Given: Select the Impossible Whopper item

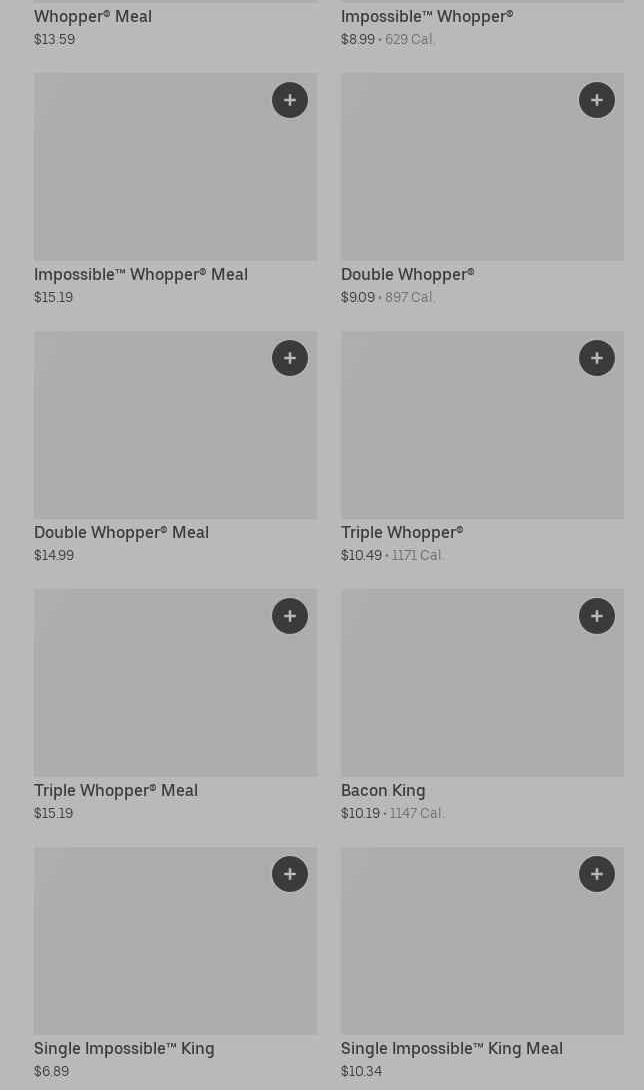Looking at the screenshot, I should coord(427,17).
